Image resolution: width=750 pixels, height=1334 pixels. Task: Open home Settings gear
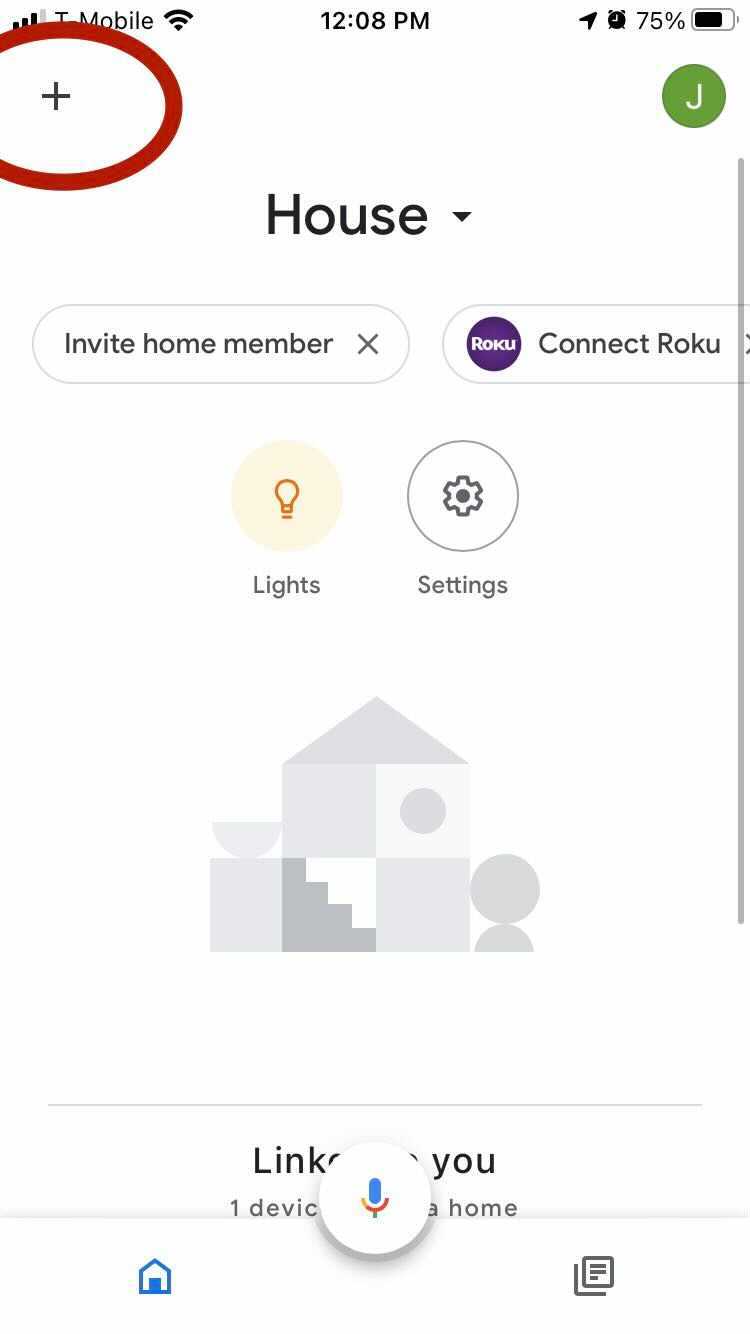(x=462, y=497)
